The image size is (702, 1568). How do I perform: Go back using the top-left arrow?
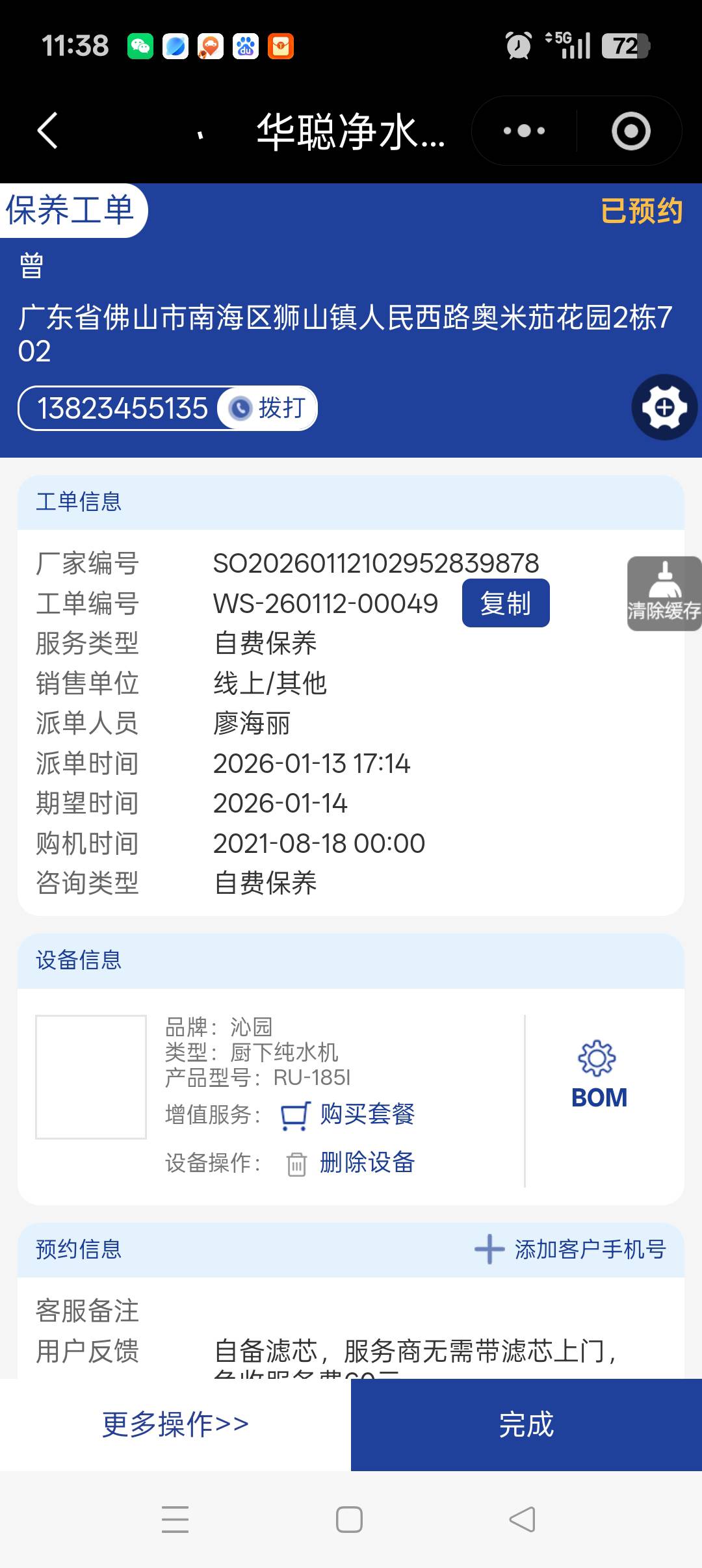[47, 131]
